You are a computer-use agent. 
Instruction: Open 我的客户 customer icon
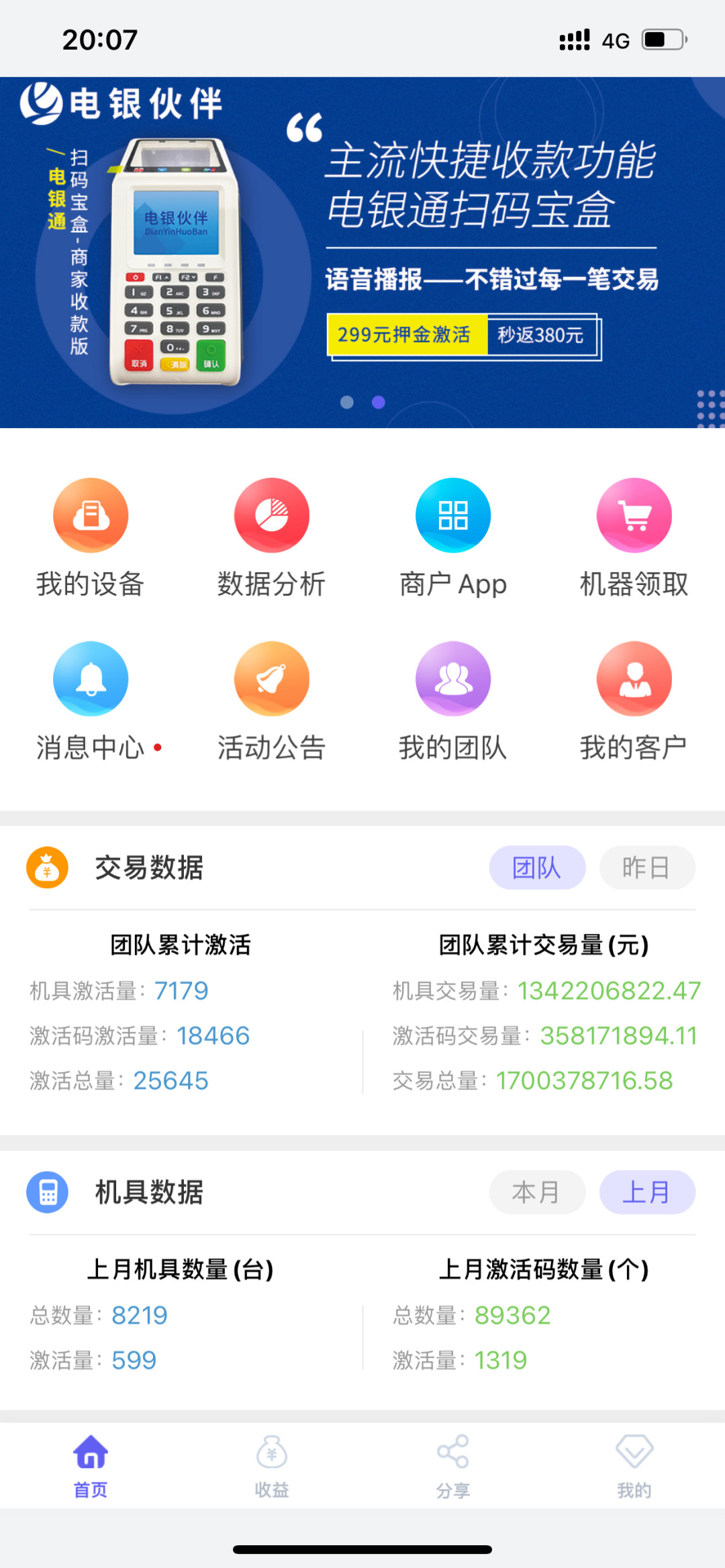tap(634, 679)
